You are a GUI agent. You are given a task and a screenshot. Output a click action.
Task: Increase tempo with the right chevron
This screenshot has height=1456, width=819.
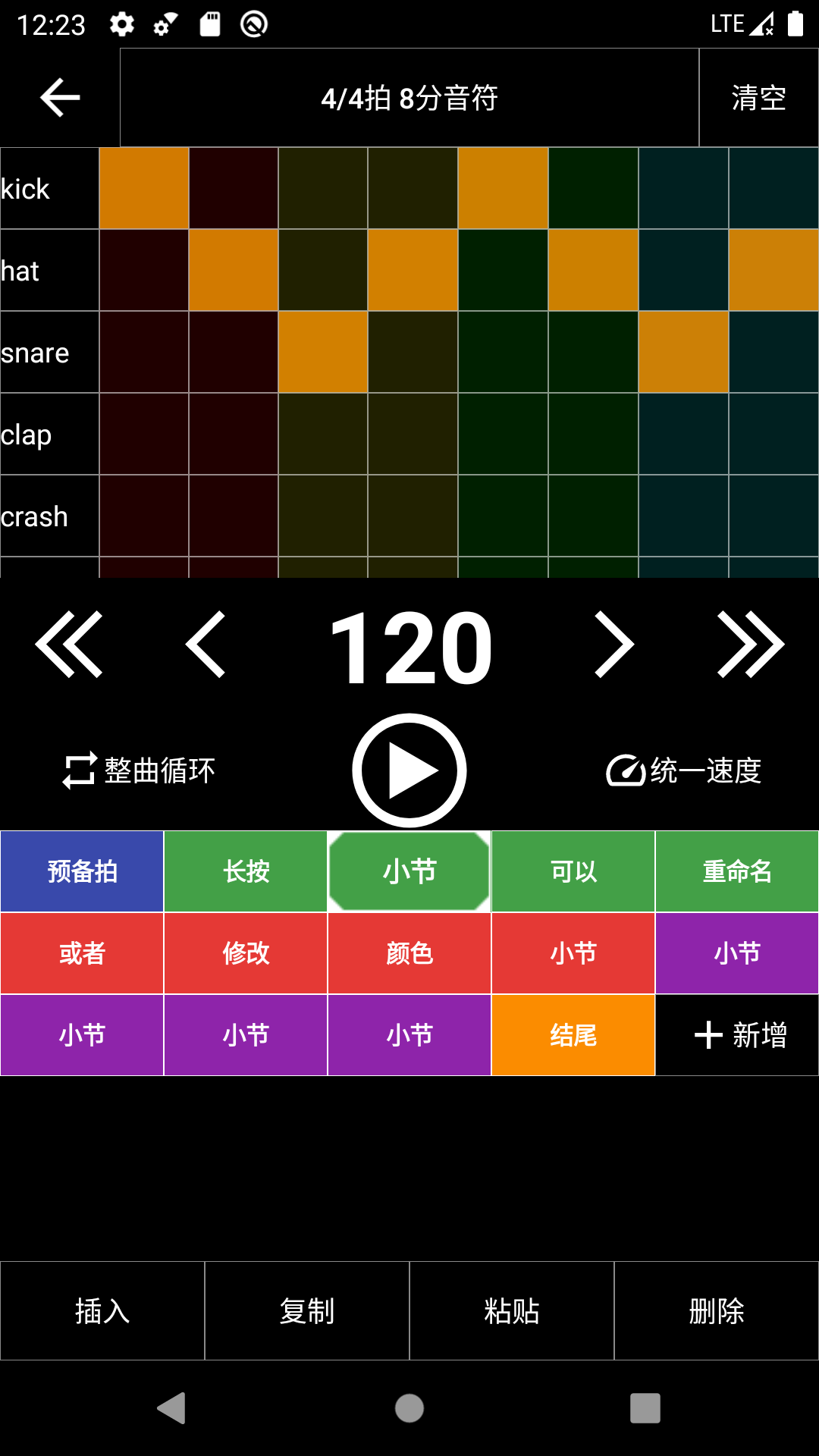click(614, 643)
